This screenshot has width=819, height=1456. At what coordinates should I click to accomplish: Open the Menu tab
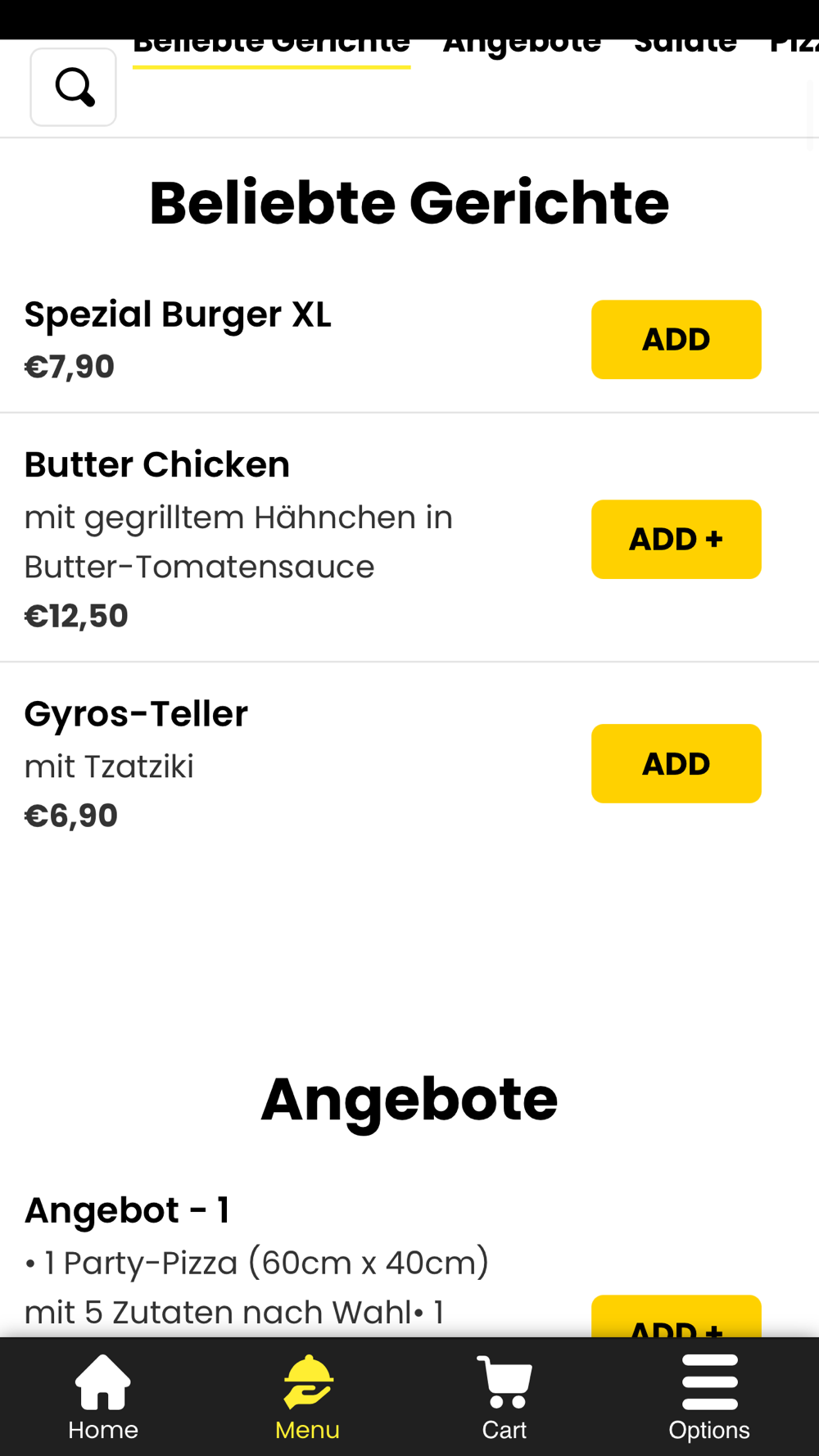pyautogui.click(x=308, y=1397)
